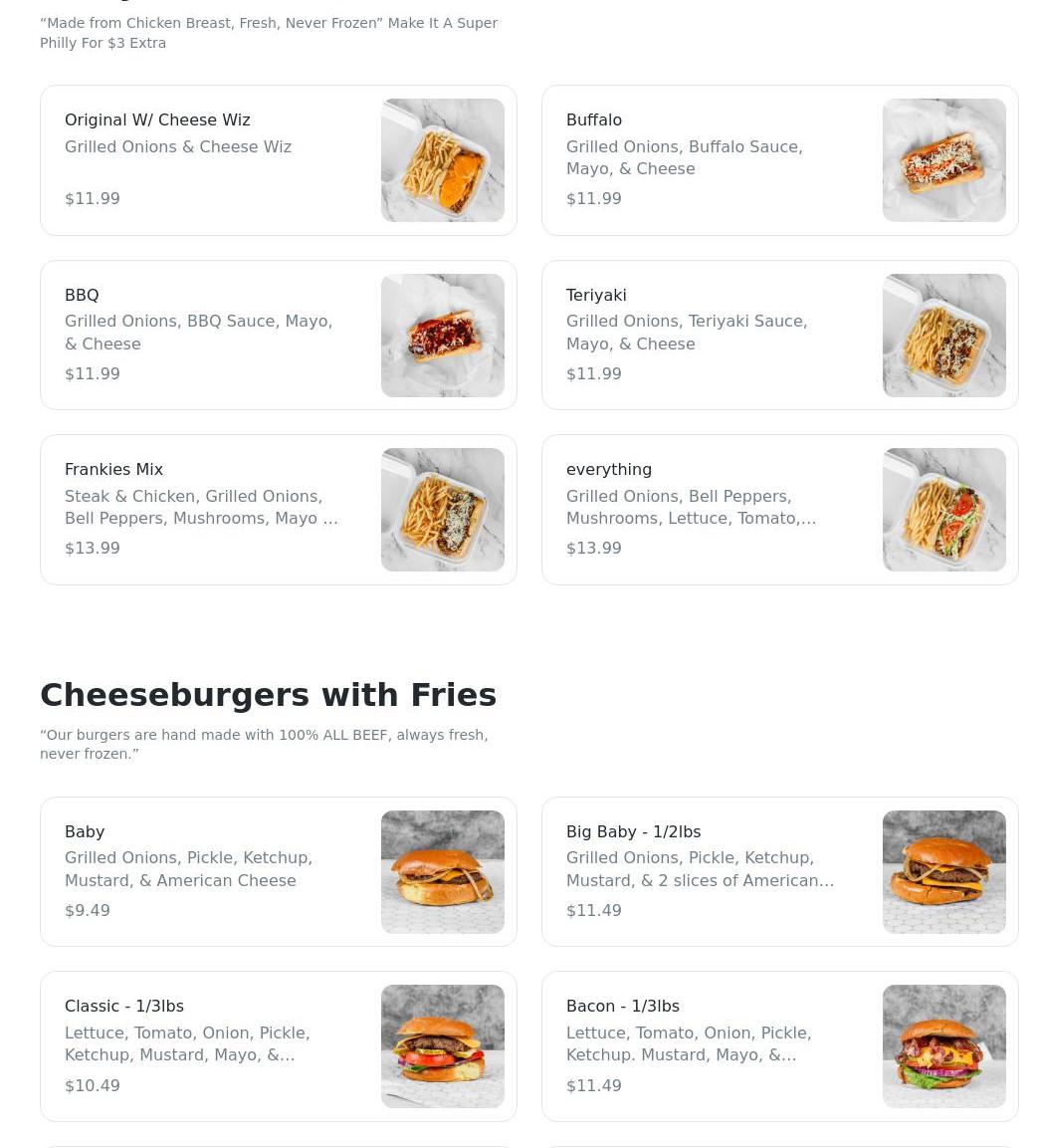View the Frankies Mix item details
The image size is (1039, 1148).
(279, 510)
